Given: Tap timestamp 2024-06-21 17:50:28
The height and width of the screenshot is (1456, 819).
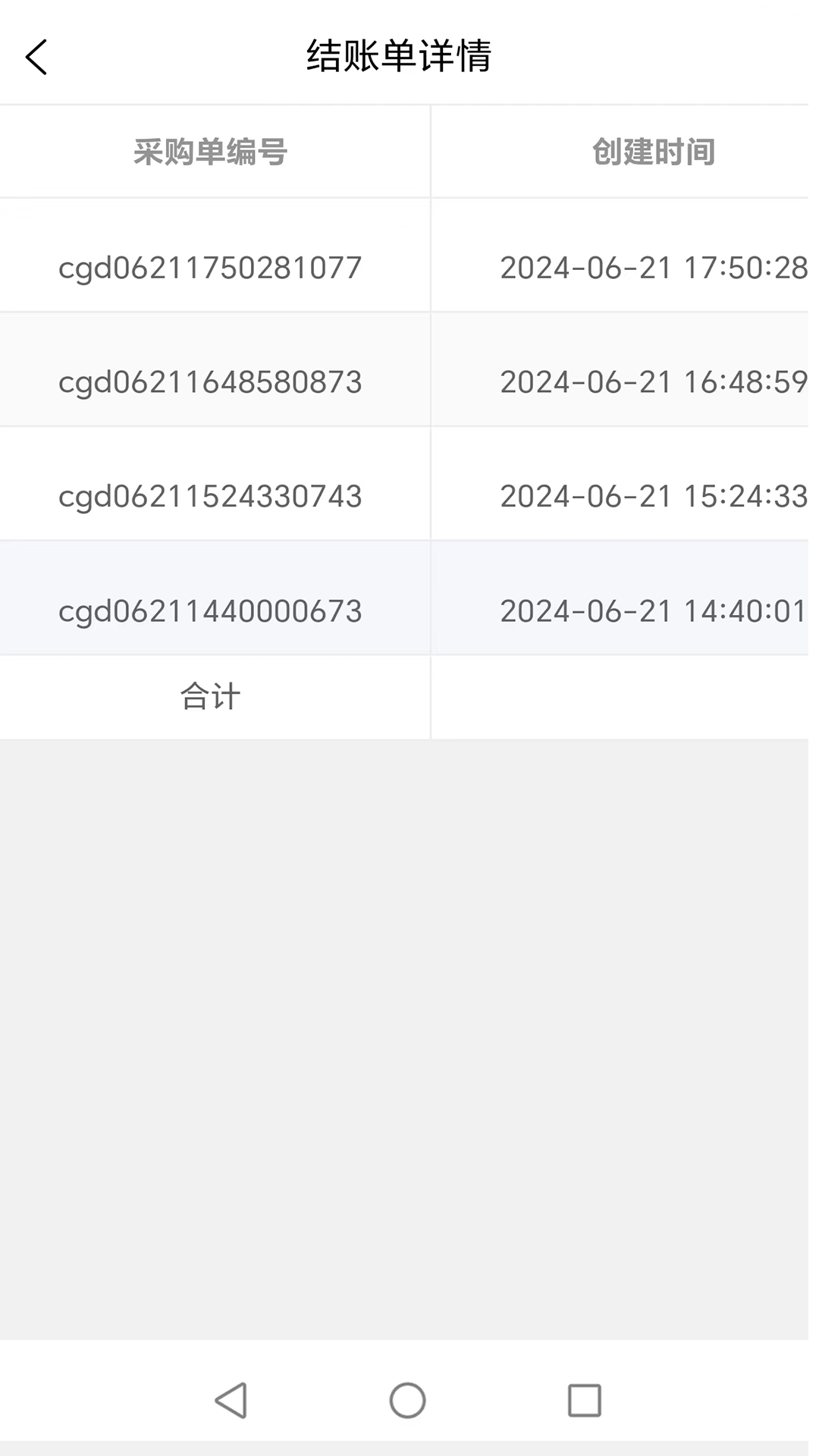Looking at the screenshot, I should [654, 268].
